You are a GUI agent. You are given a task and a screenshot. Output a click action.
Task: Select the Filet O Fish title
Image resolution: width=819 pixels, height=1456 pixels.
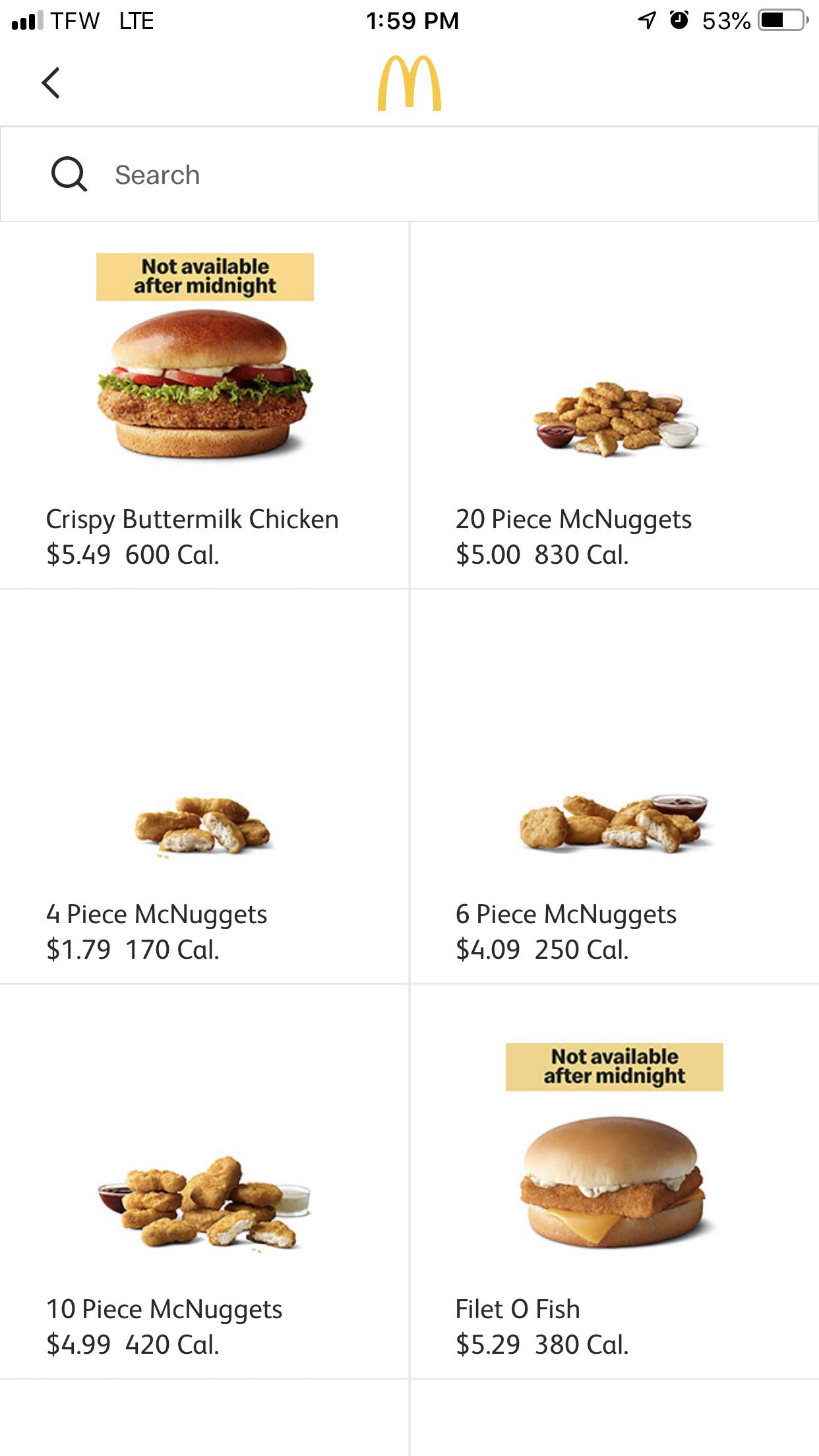(518, 1308)
